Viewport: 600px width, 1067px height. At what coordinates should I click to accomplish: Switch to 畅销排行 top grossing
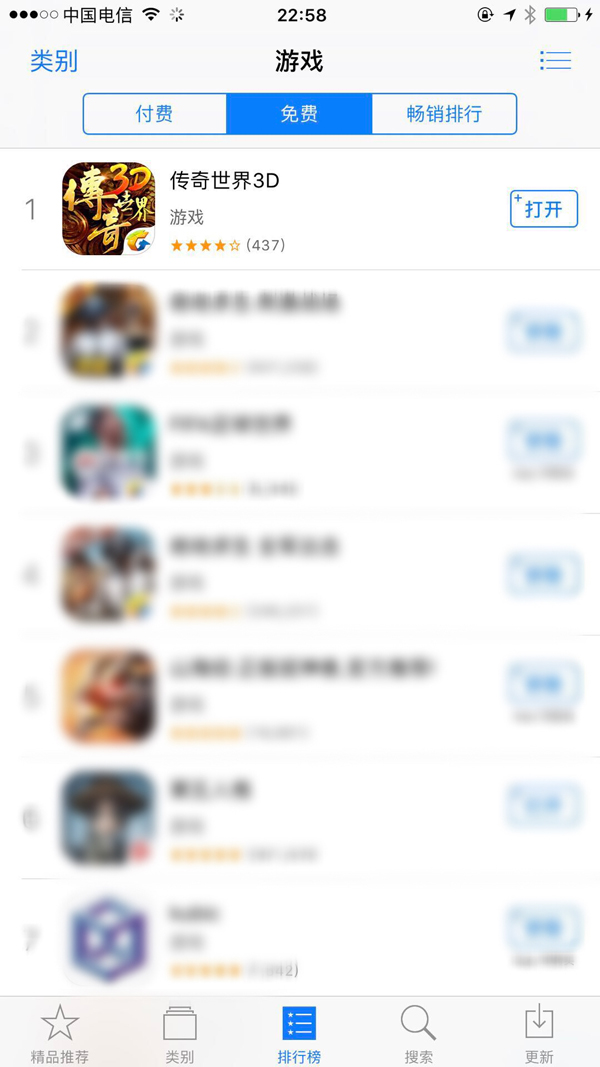(x=444, y=114)
